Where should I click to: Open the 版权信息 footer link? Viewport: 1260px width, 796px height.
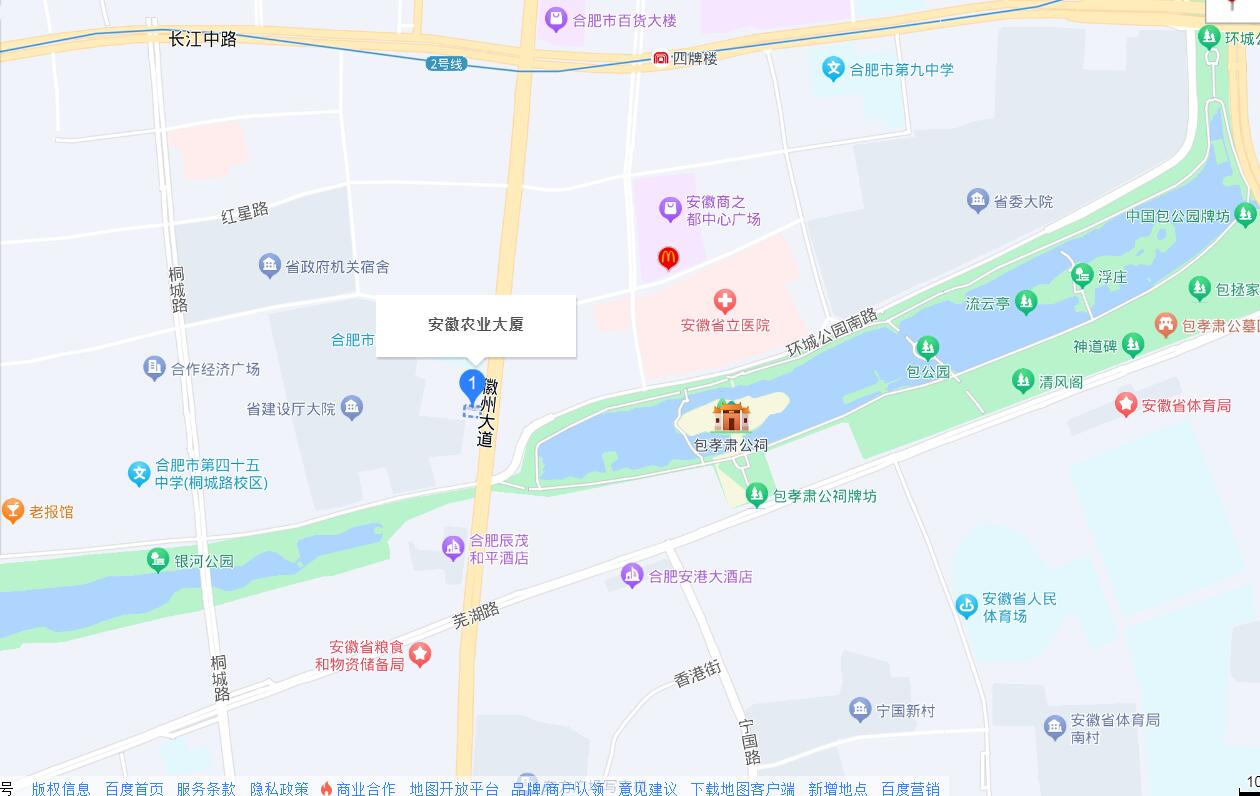pos(61,788)
